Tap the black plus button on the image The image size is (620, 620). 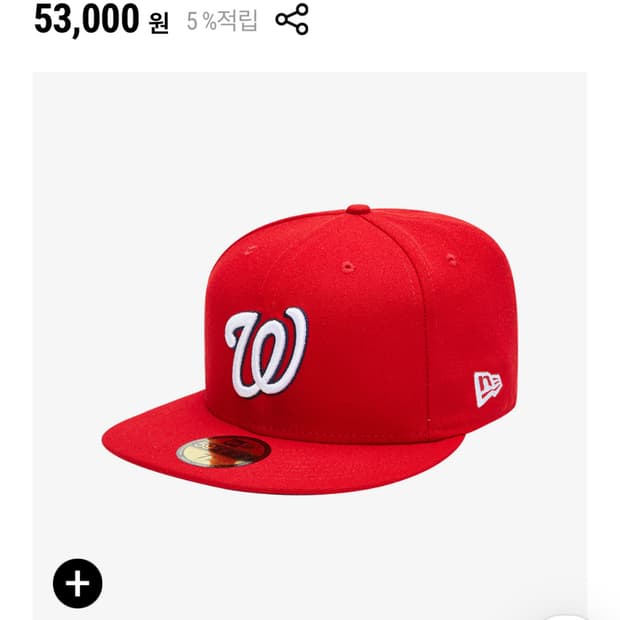tap(78, 583)
